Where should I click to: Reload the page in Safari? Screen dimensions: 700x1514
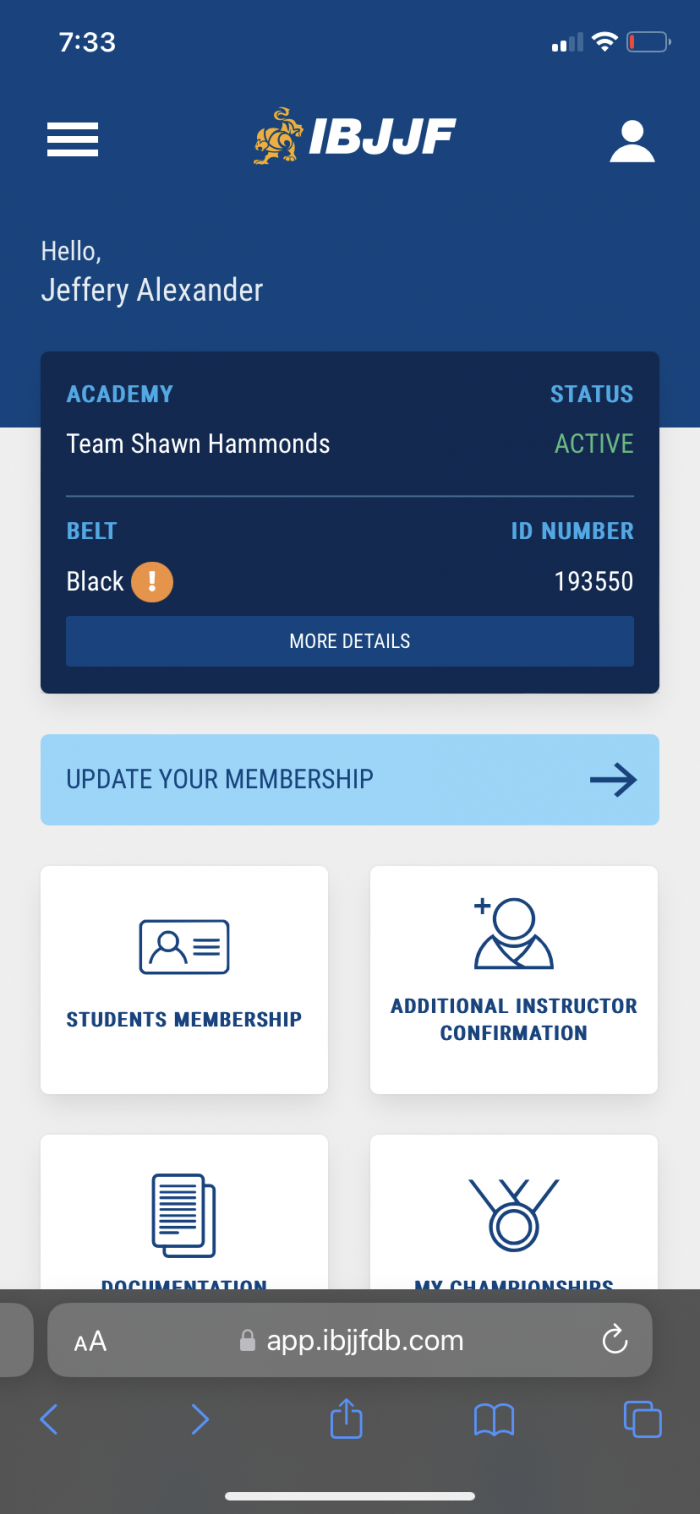point(615,1340)
